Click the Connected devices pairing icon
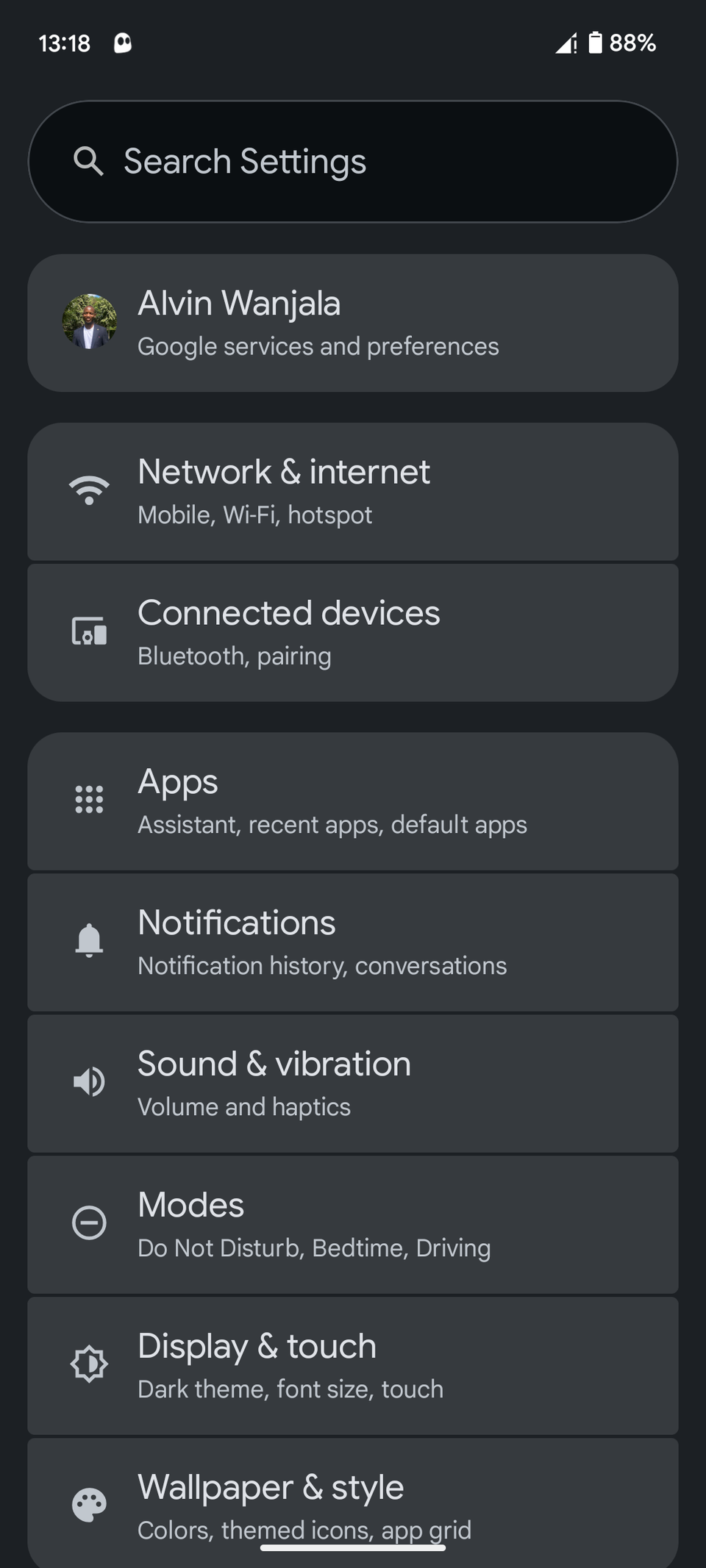 point(88,631)
